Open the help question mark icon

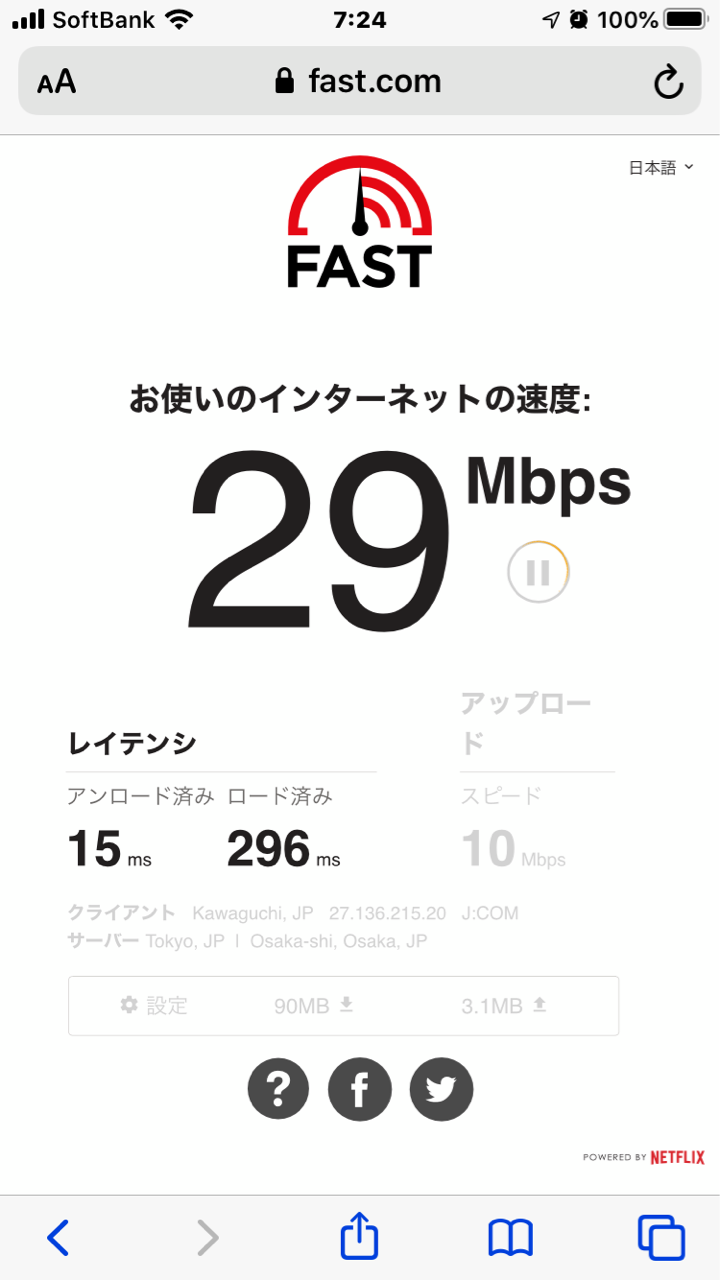tap(279, 1089)
